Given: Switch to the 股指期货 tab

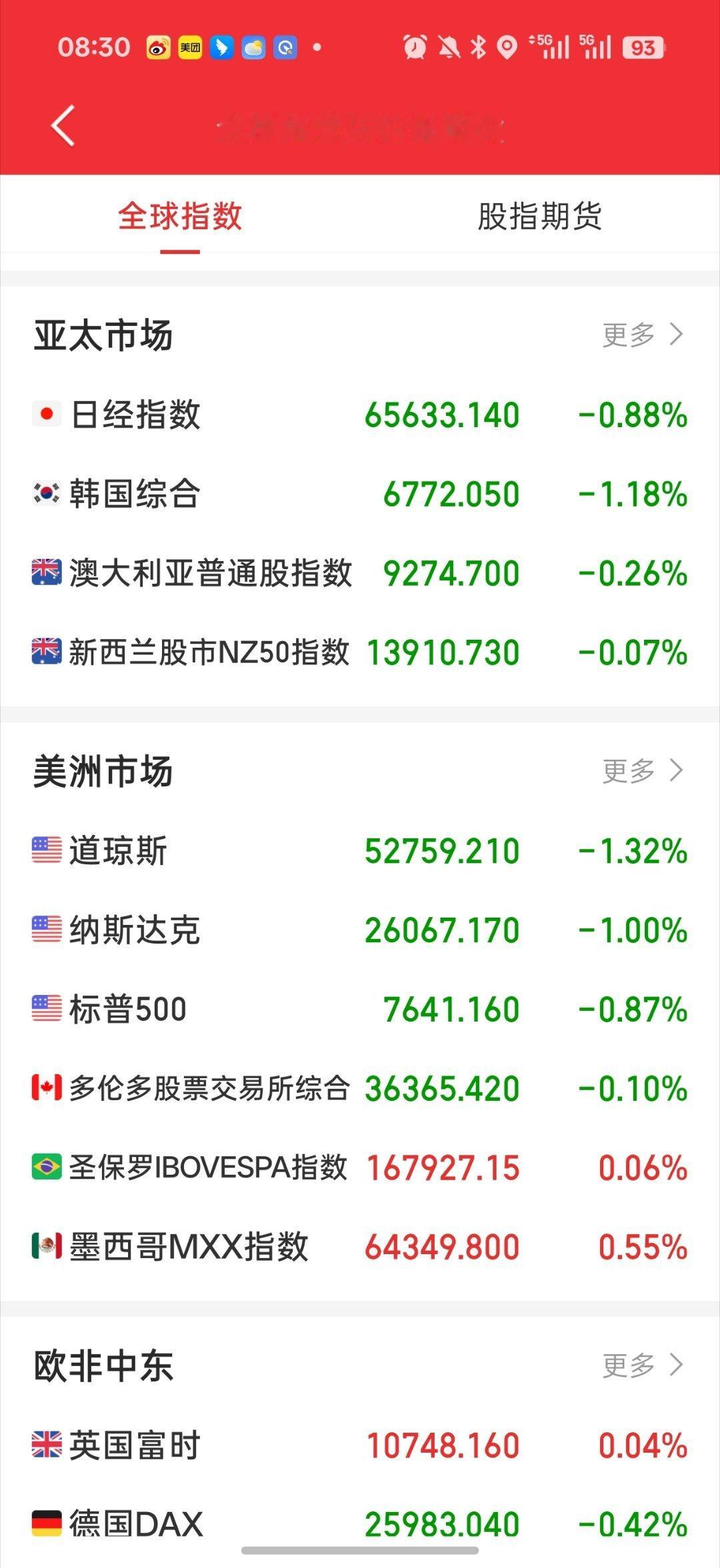Looking at the screenshot, I should point(540,216).
